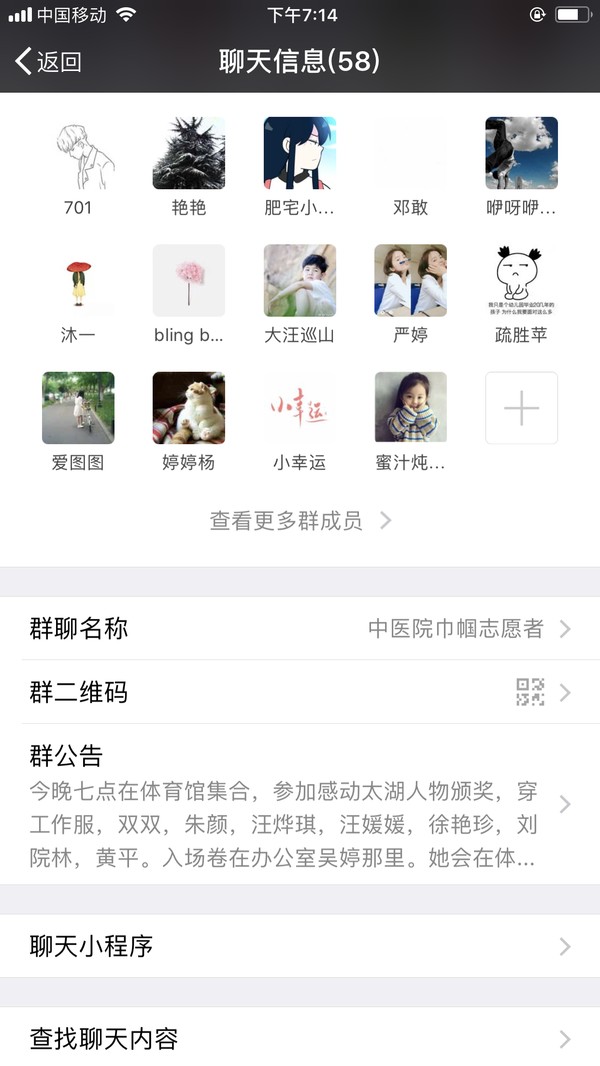Tap member 邓敢's avatar
The width and height of the screenshot is (600, 1066).
(x=410, y=153)
